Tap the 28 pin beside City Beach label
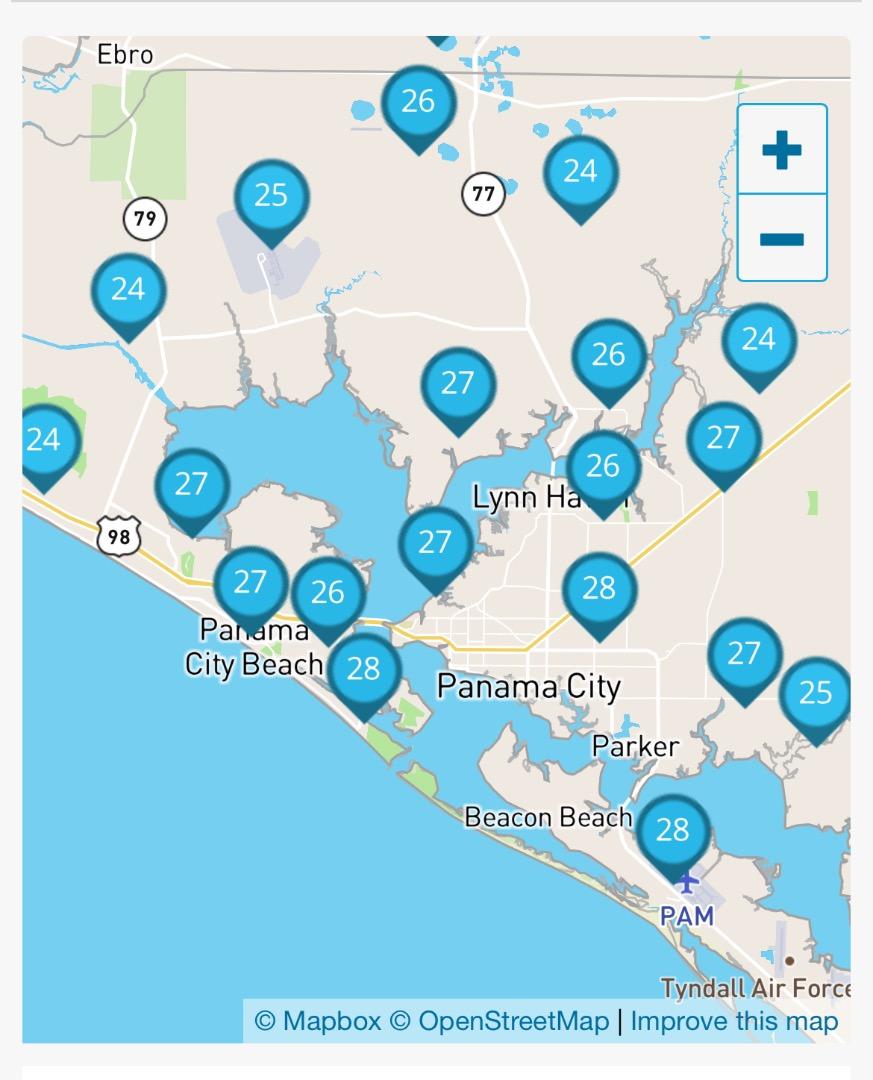The height and width of the screenshot is (1080, 873). [x=363, y=669]
